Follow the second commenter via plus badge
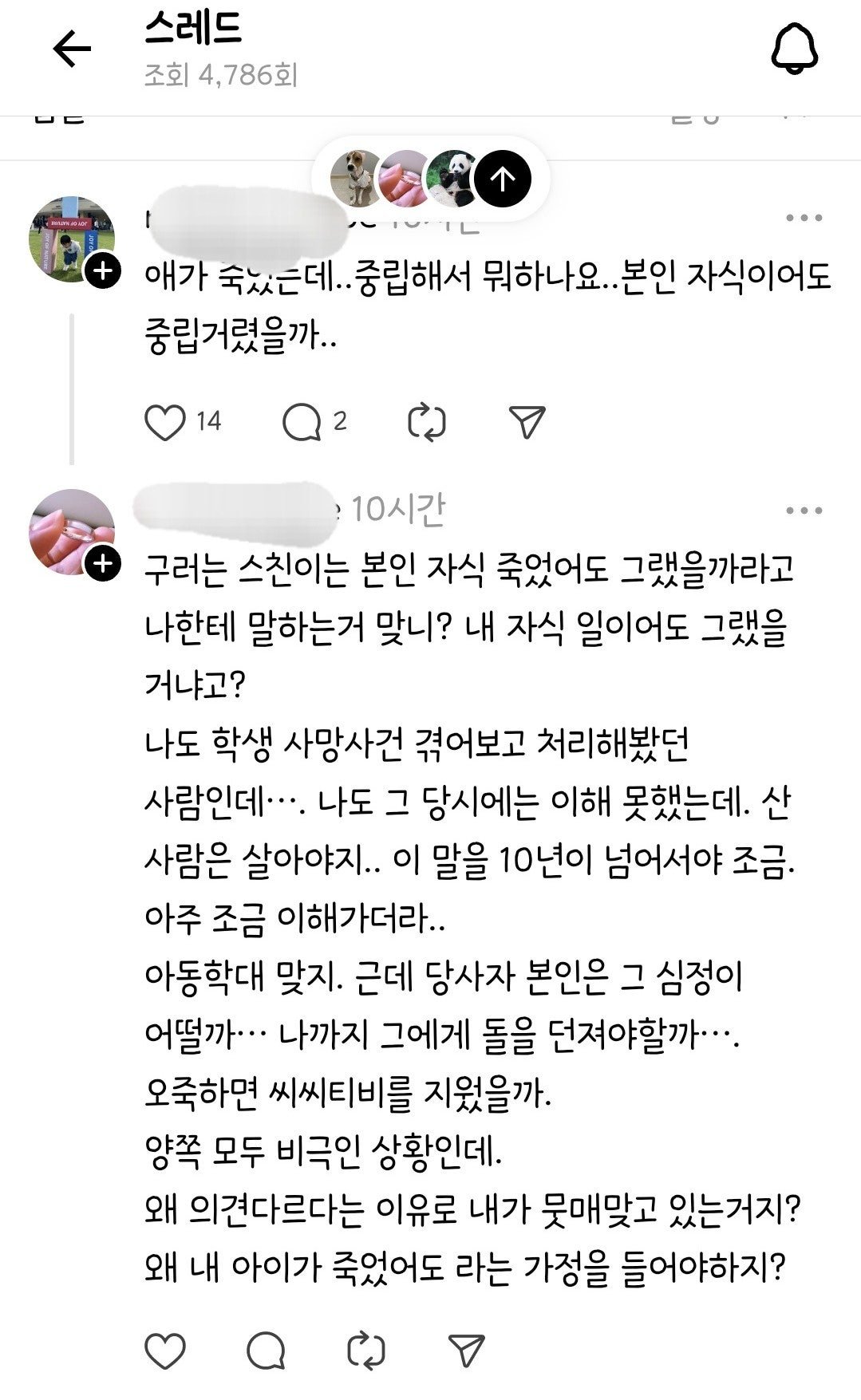861x1400 pixels. tap(103, 564)
